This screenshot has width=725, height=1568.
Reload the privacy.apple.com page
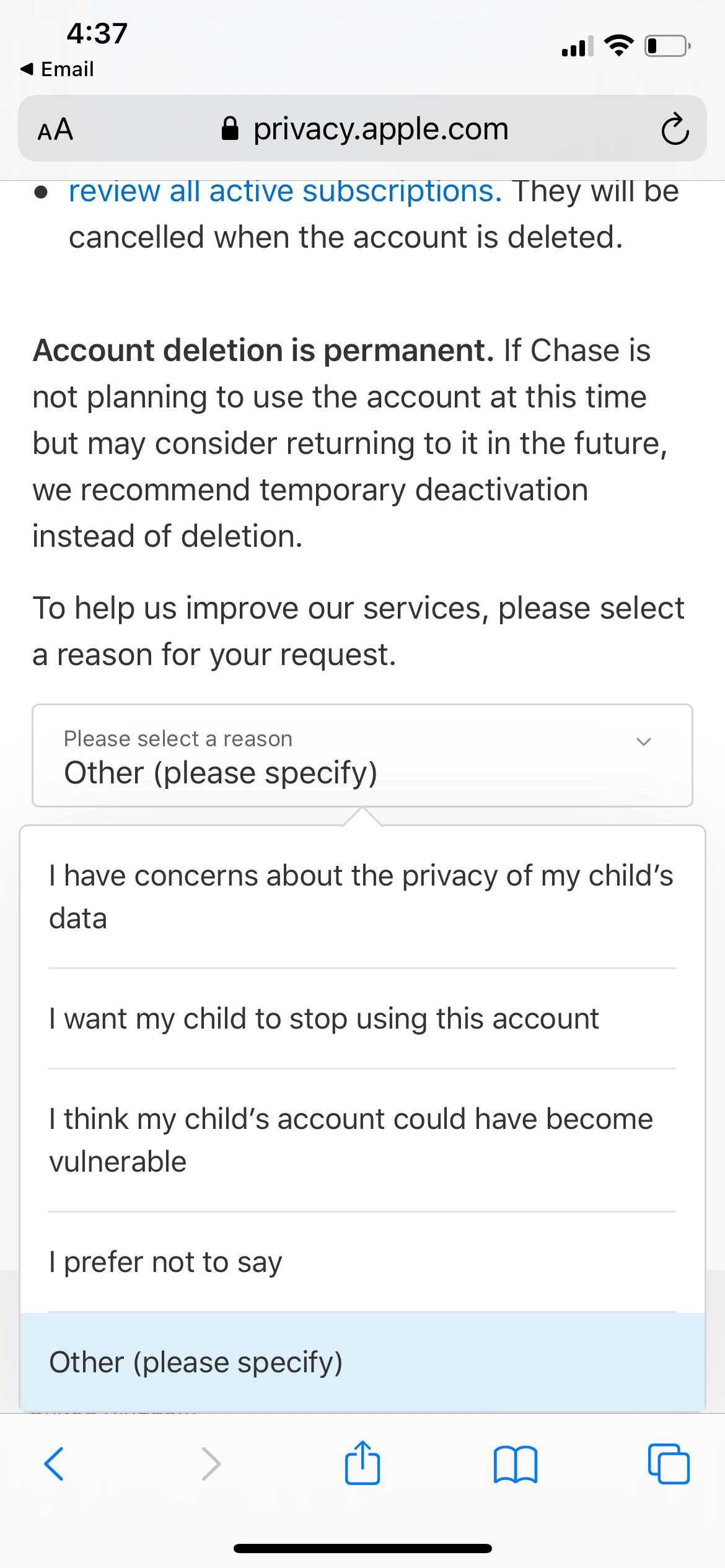pos(674,129)
